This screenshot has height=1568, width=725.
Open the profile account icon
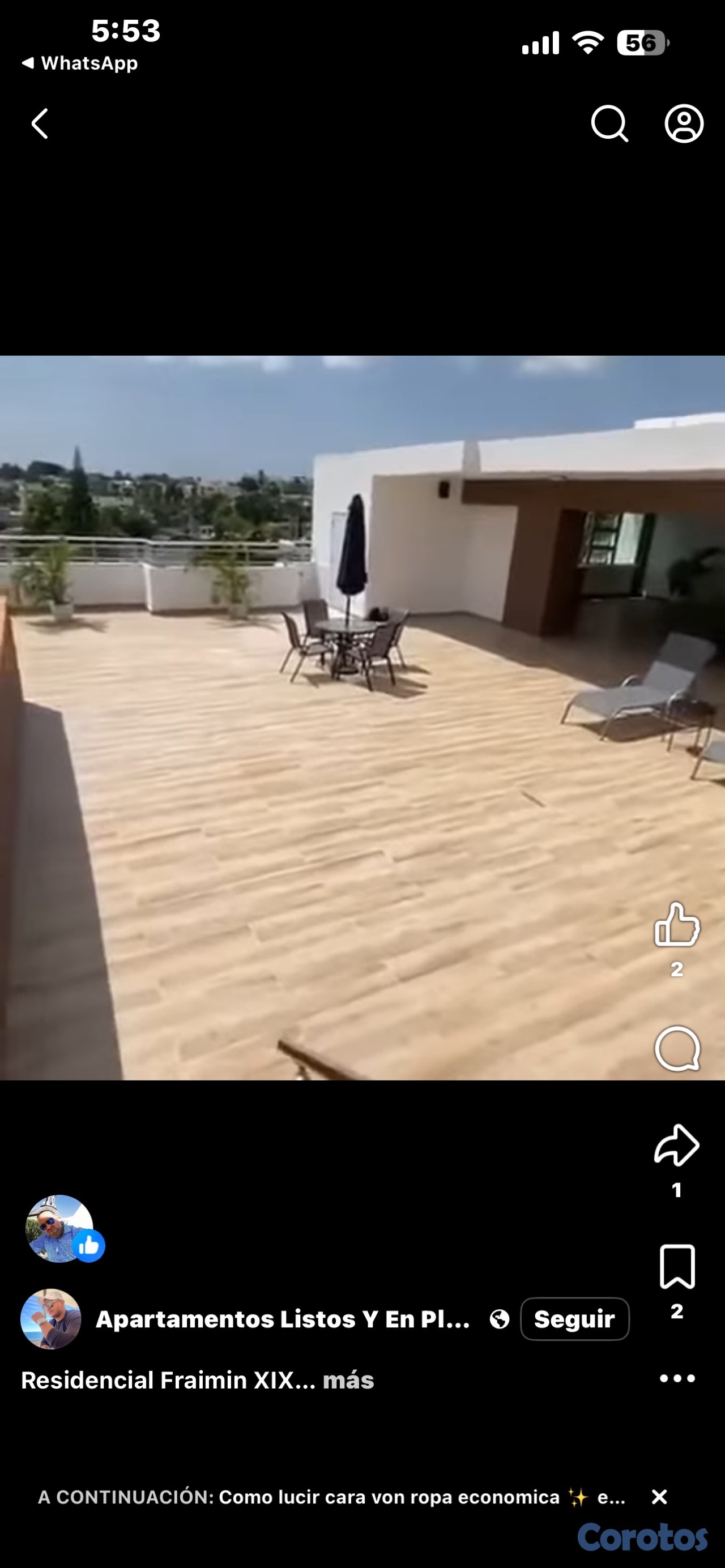click(x=684, y=124)
